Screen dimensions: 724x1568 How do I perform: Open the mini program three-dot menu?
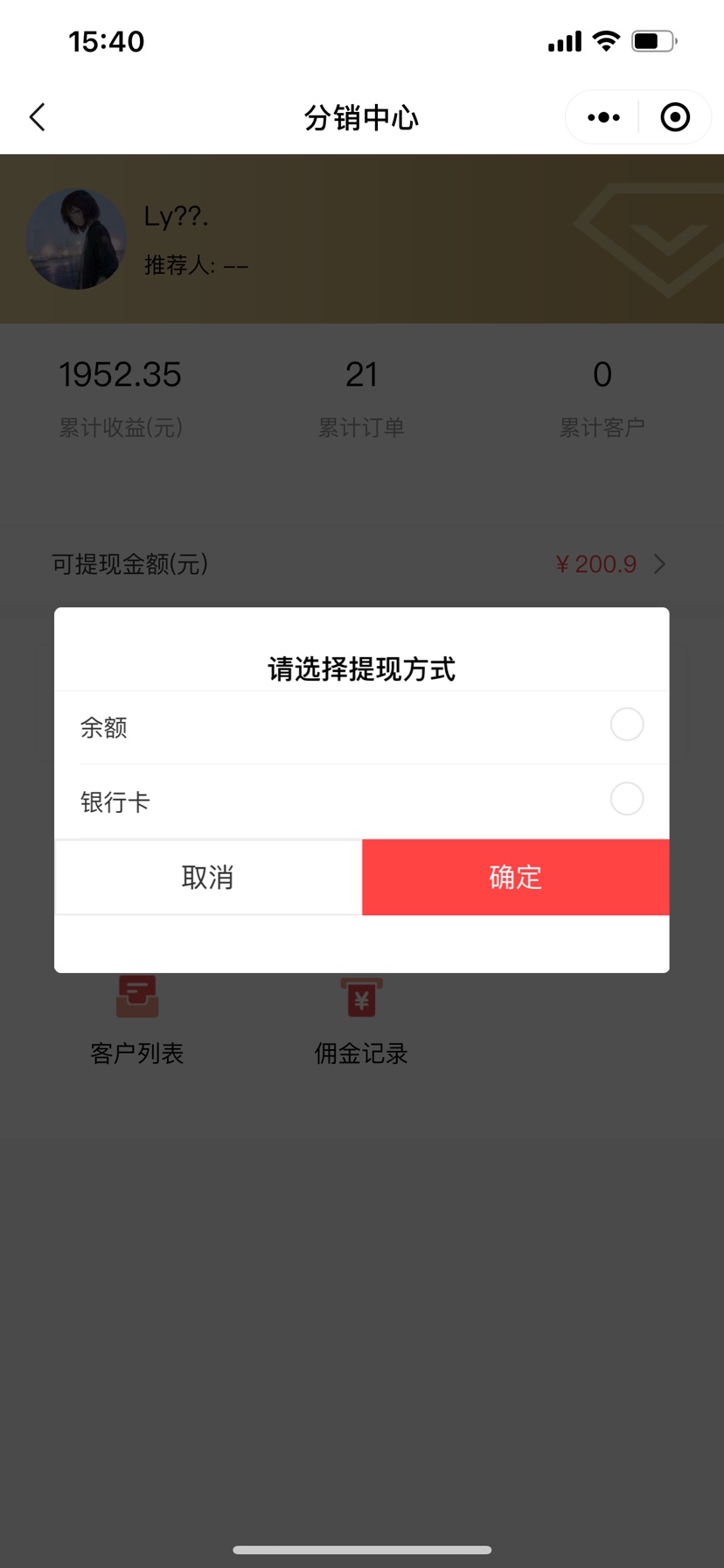coord(603,117)
